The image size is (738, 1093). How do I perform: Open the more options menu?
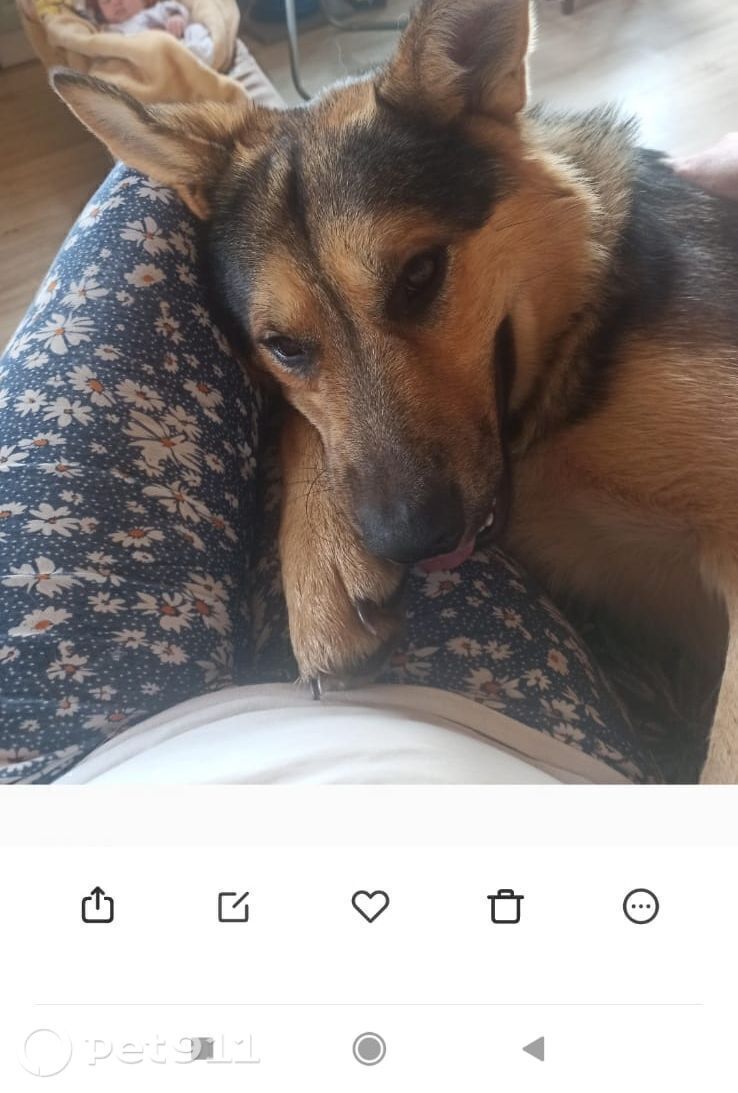641,906
